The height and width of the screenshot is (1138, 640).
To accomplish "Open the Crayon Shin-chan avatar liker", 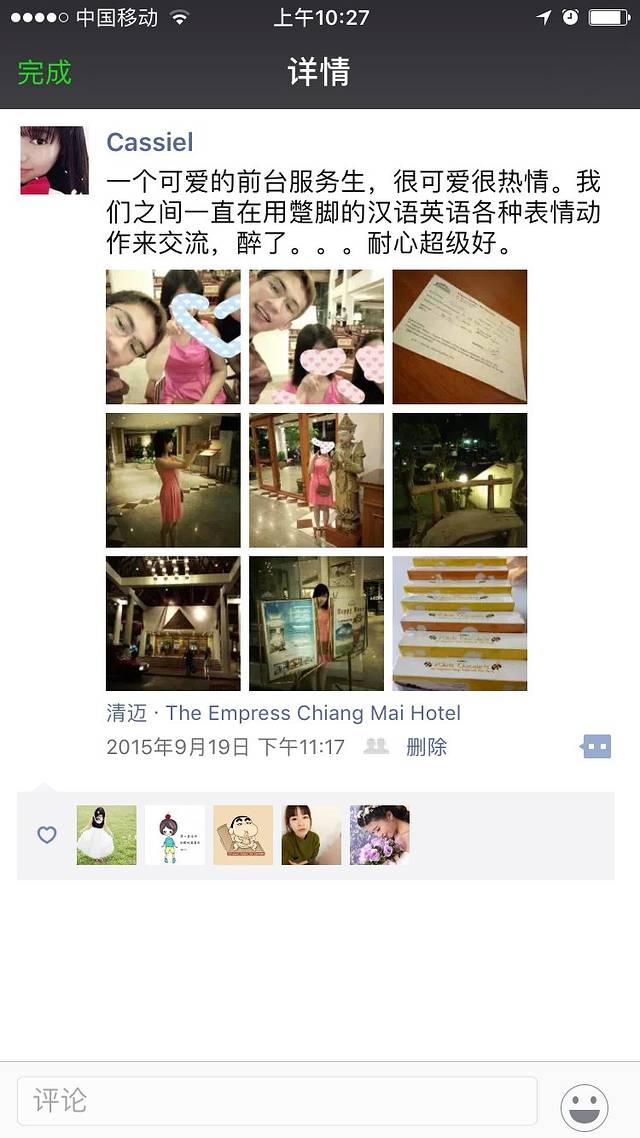I will (x=243, y=835).
